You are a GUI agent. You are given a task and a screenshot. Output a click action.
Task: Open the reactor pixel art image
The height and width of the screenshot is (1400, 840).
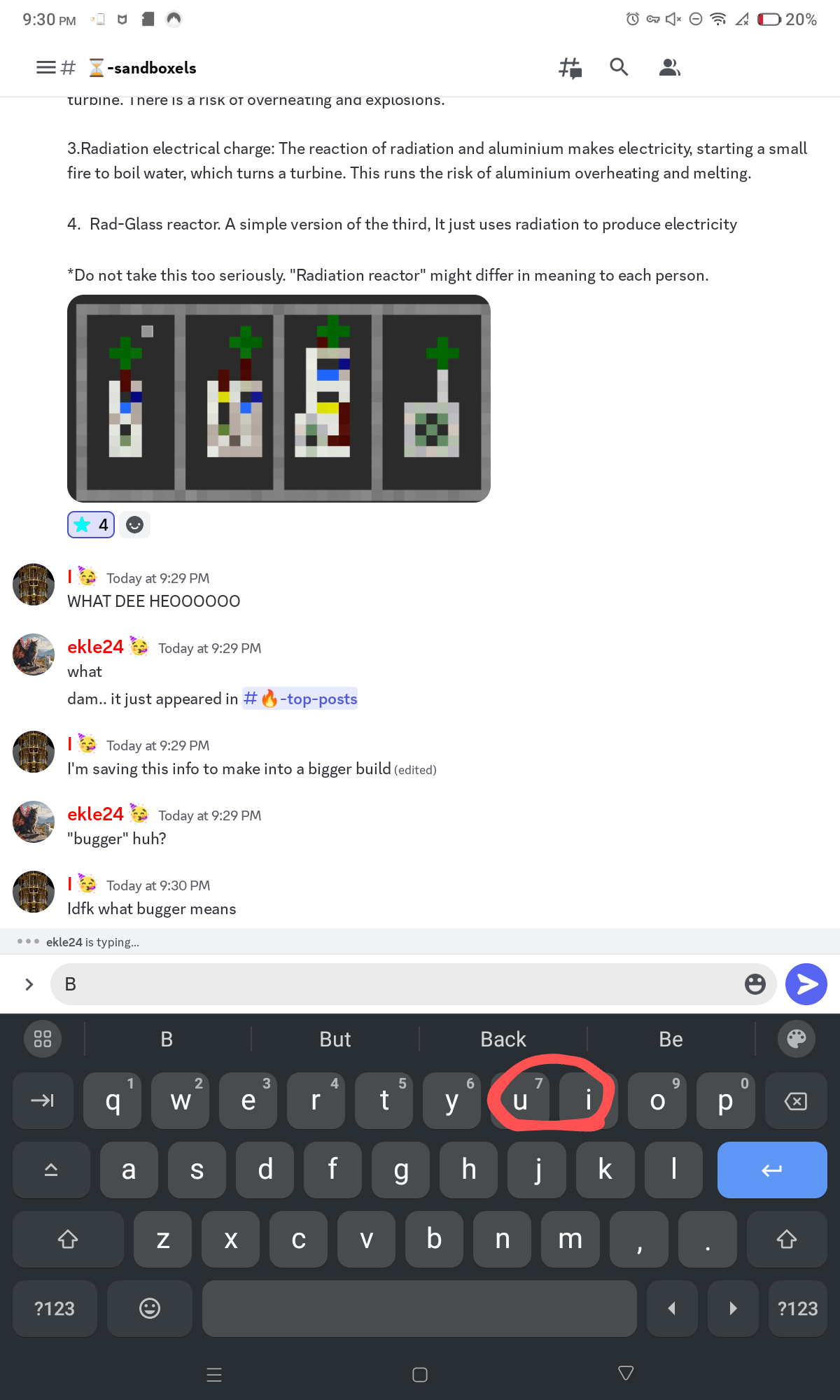pyautogui.click(x=279, y=398)
